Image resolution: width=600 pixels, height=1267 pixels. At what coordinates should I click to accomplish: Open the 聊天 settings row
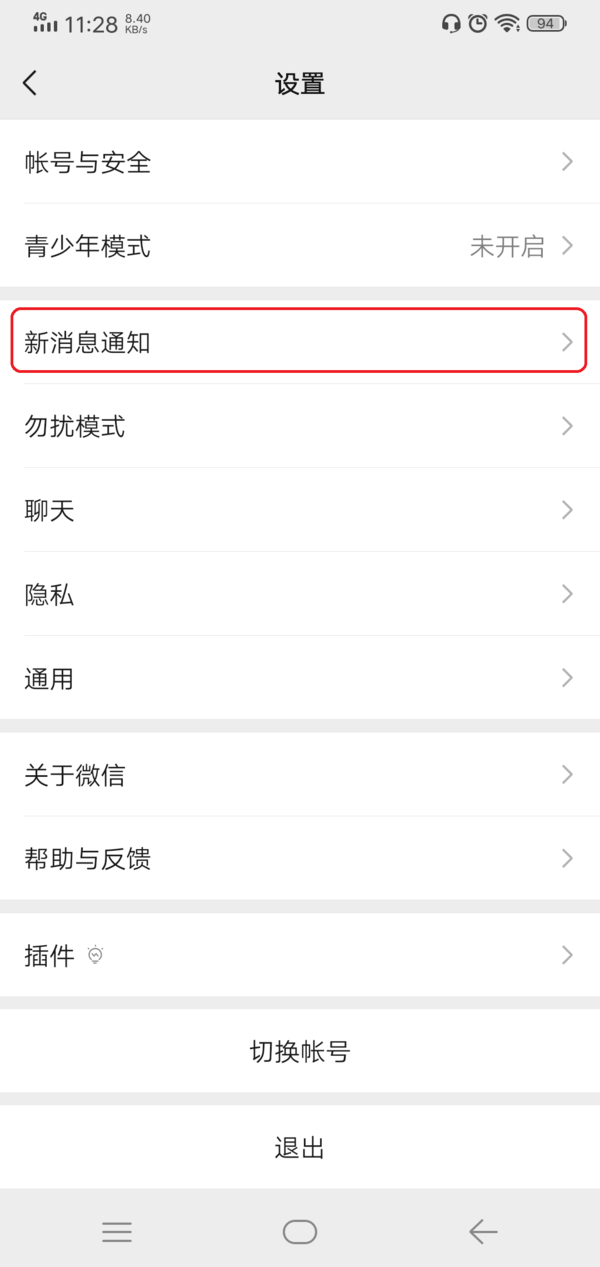299,511
